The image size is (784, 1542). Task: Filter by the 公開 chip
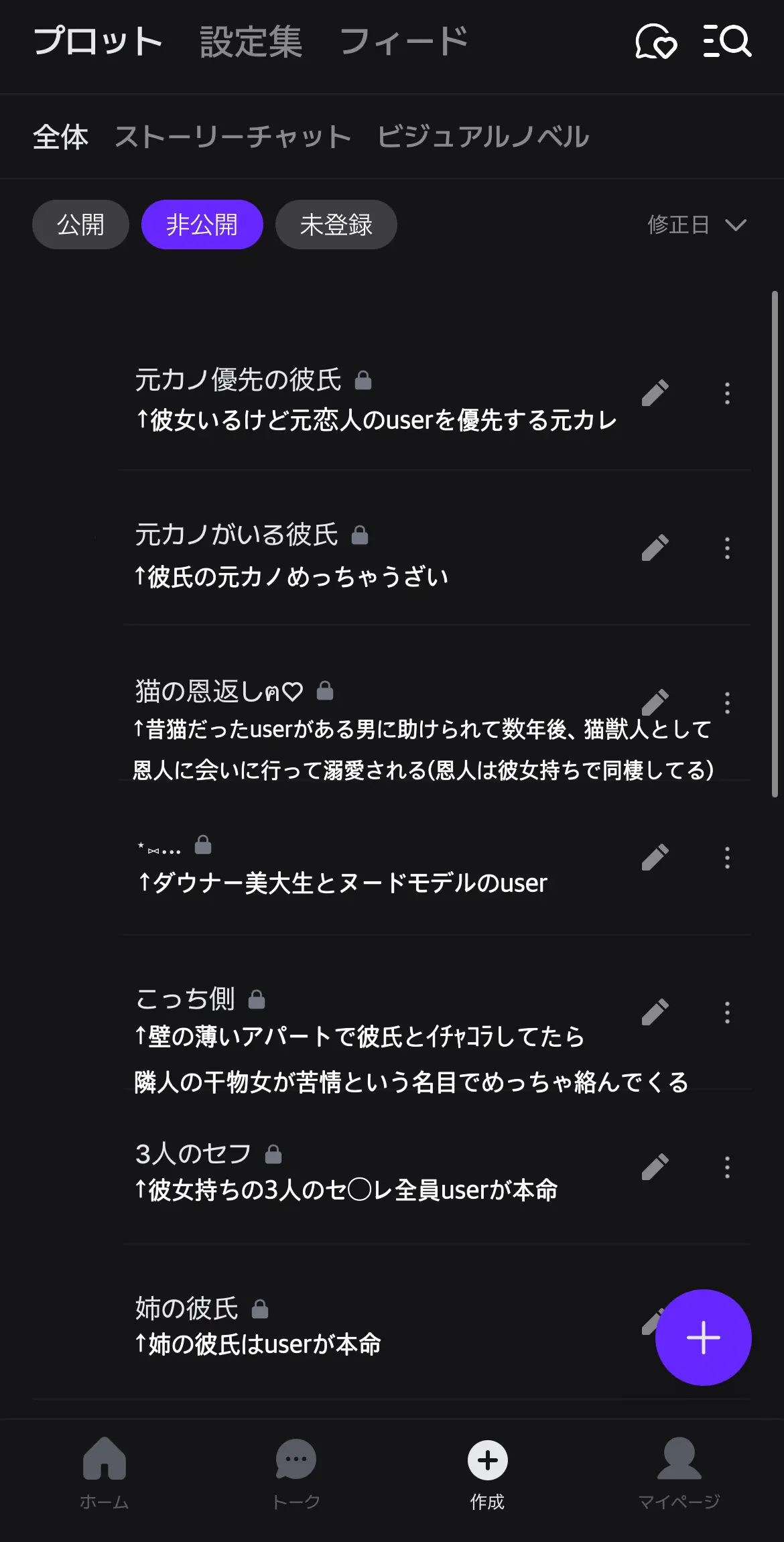click(80, 224)
